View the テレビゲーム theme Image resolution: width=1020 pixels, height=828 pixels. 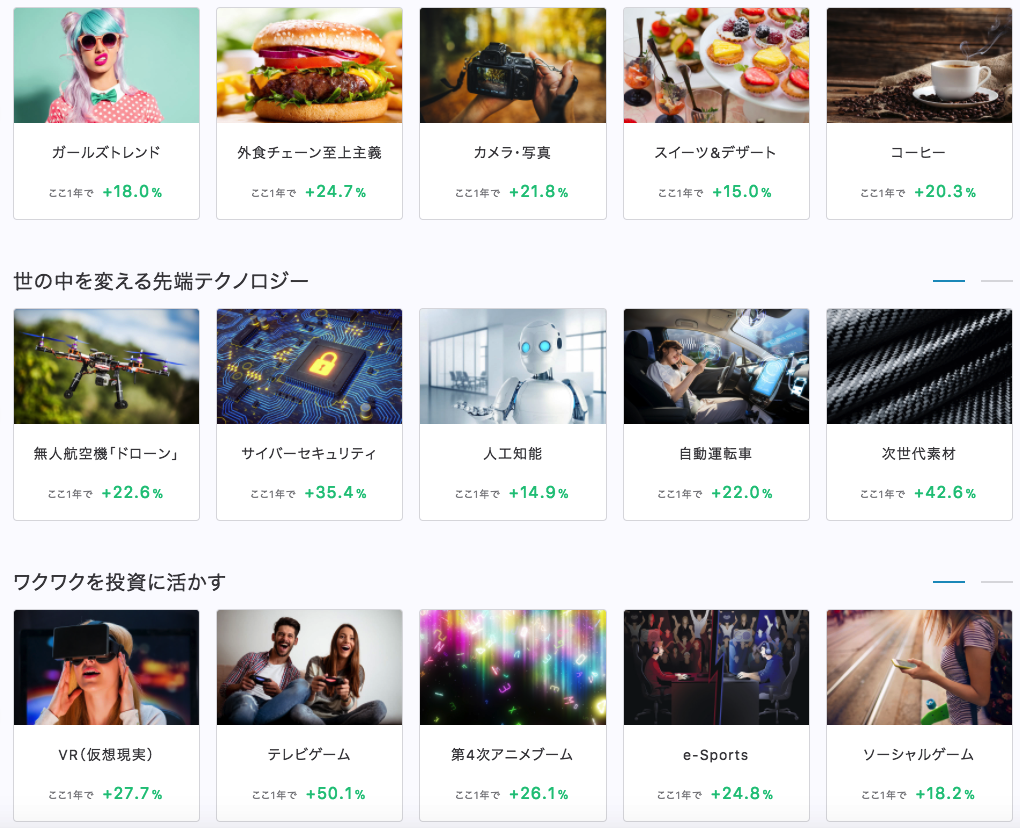pos(309,714)
